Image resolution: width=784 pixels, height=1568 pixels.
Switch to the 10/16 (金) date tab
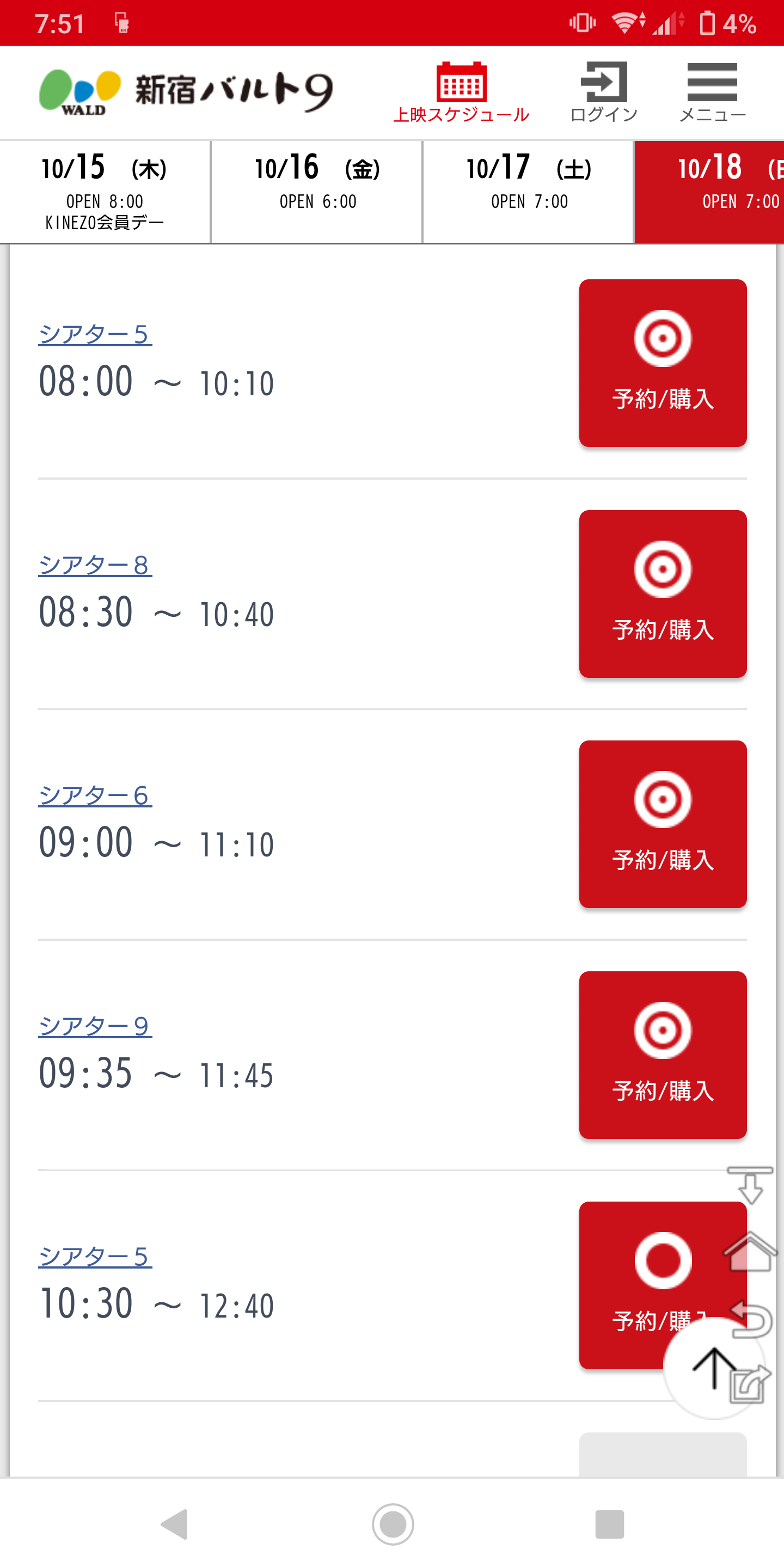coord(316,192)
